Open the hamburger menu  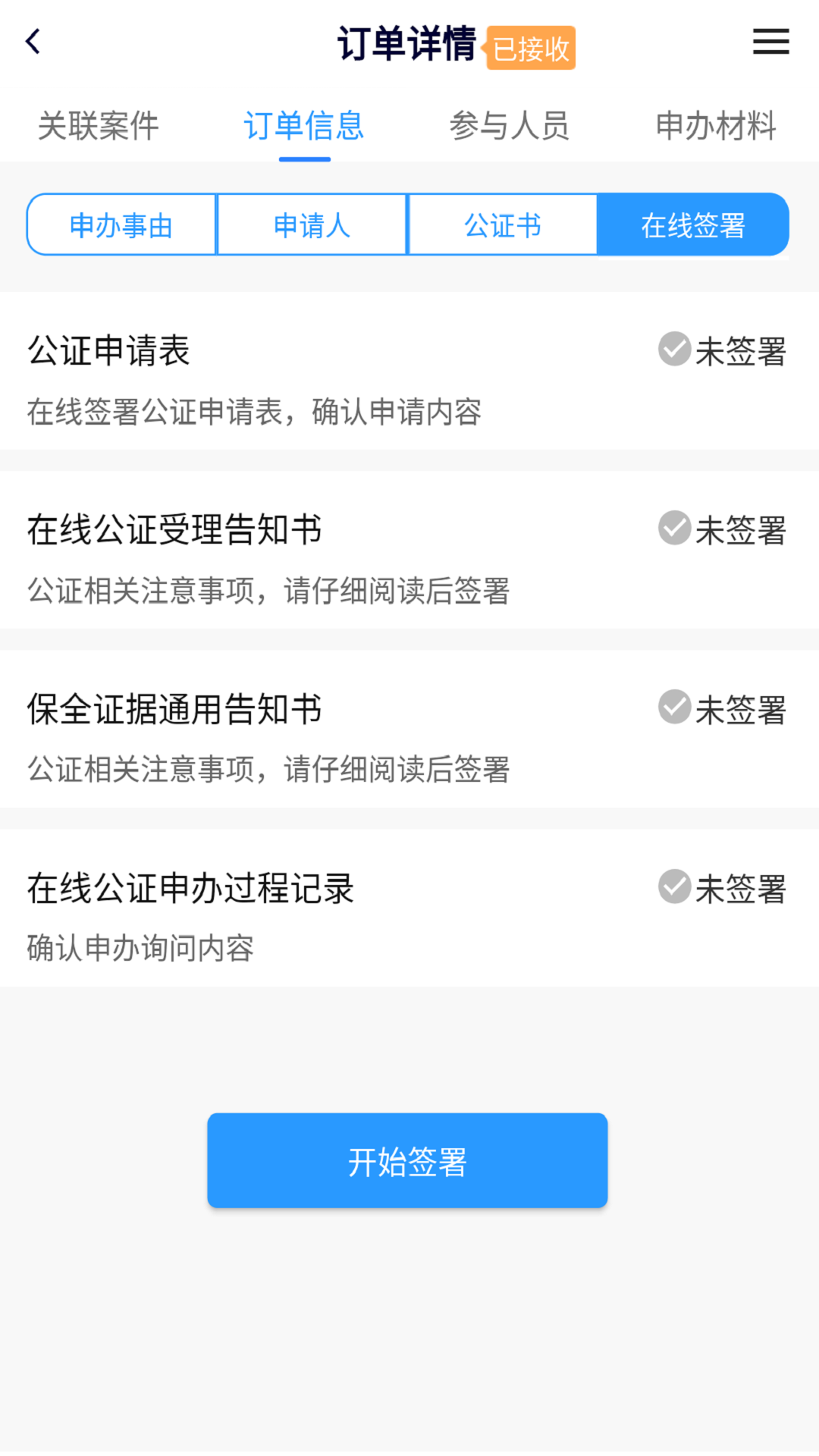pos(770,42)
